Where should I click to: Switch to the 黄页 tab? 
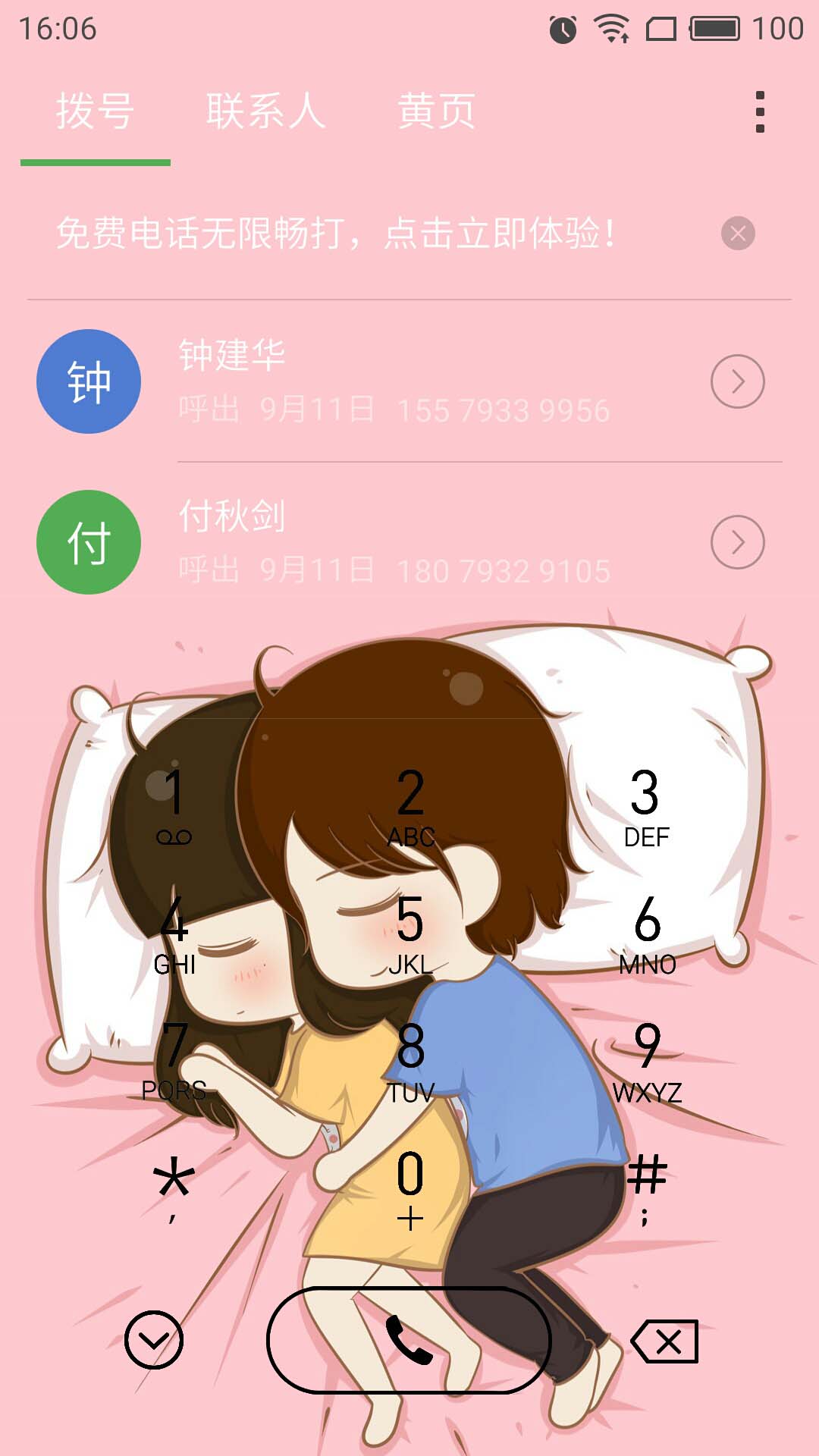(437, 112)
